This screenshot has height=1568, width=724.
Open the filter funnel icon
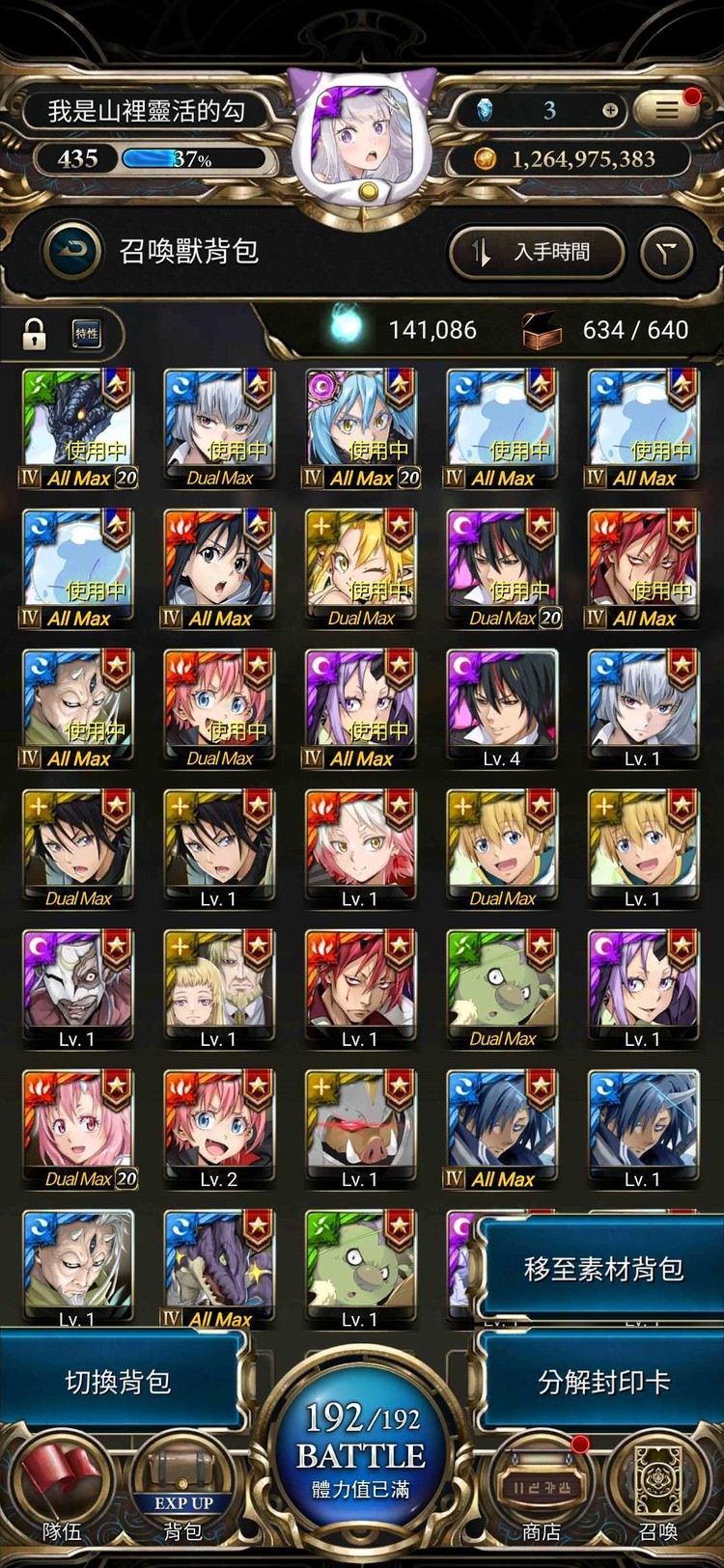(666, 253)
